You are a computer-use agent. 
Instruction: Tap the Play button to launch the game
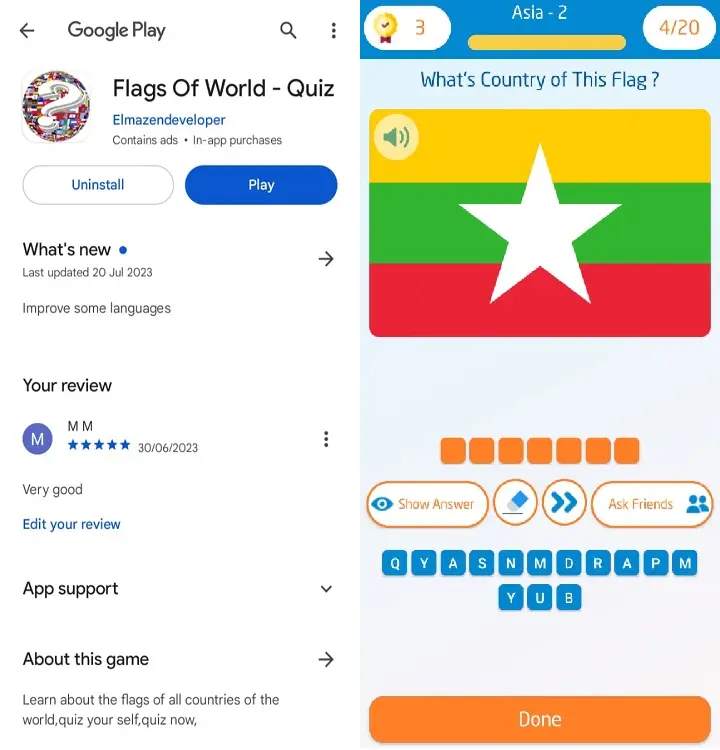coord(261,185)
